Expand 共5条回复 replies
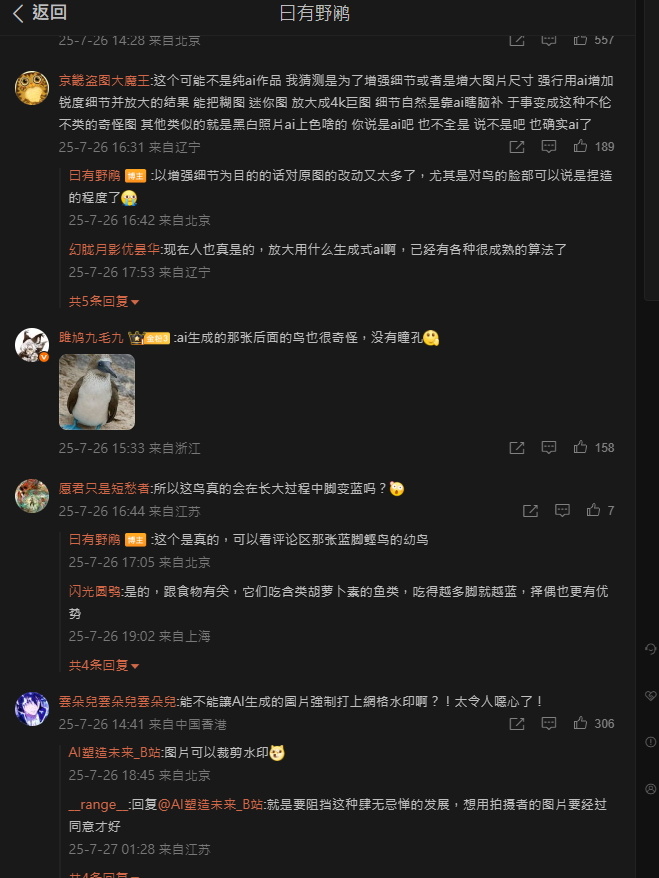 [103, 301]
